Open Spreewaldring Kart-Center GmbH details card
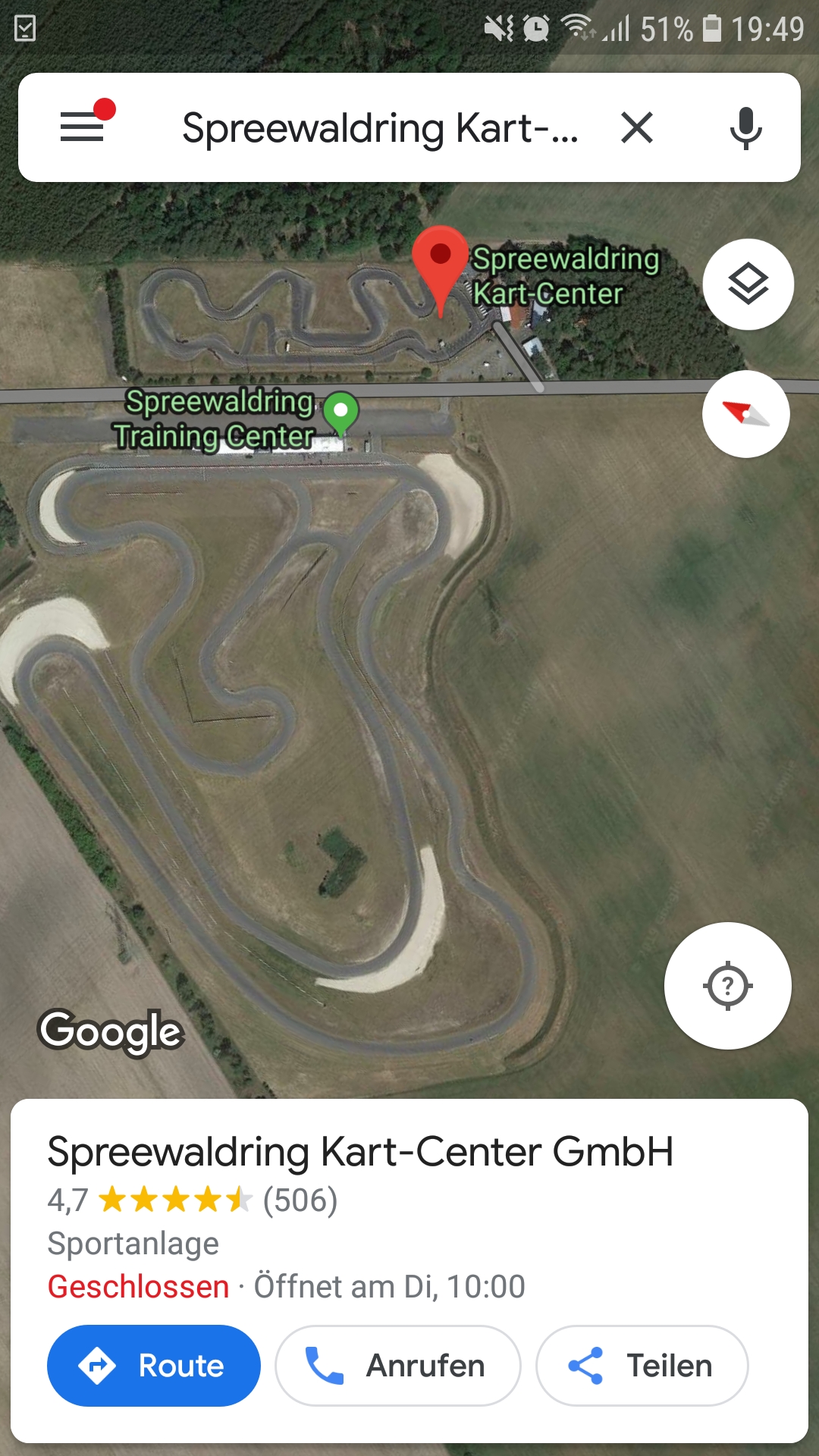The width and height of the screenshot is (819, 1456). pos(360,1153)
